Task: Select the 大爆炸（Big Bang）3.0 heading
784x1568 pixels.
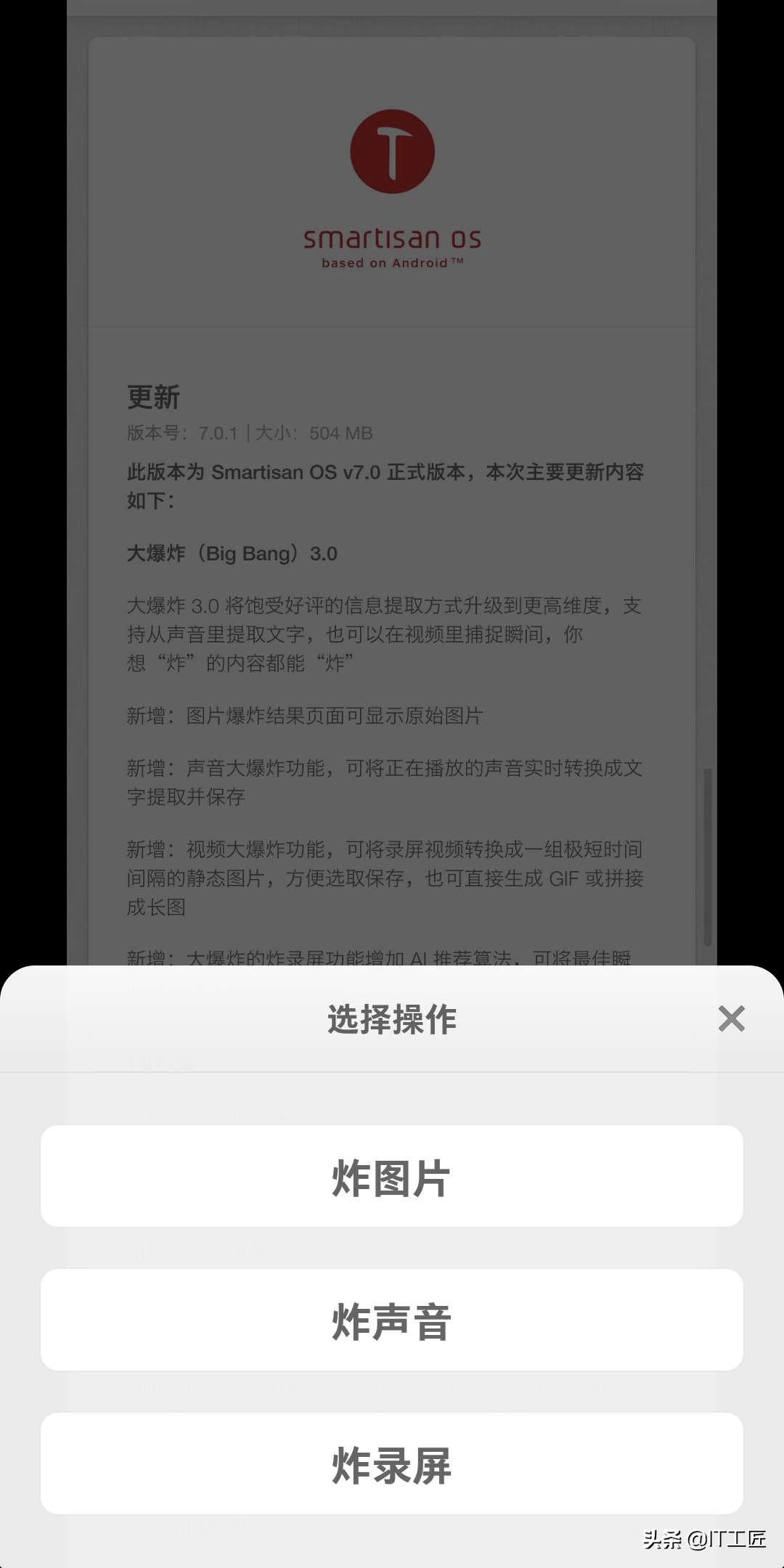Action: click(x=232, y=553)
